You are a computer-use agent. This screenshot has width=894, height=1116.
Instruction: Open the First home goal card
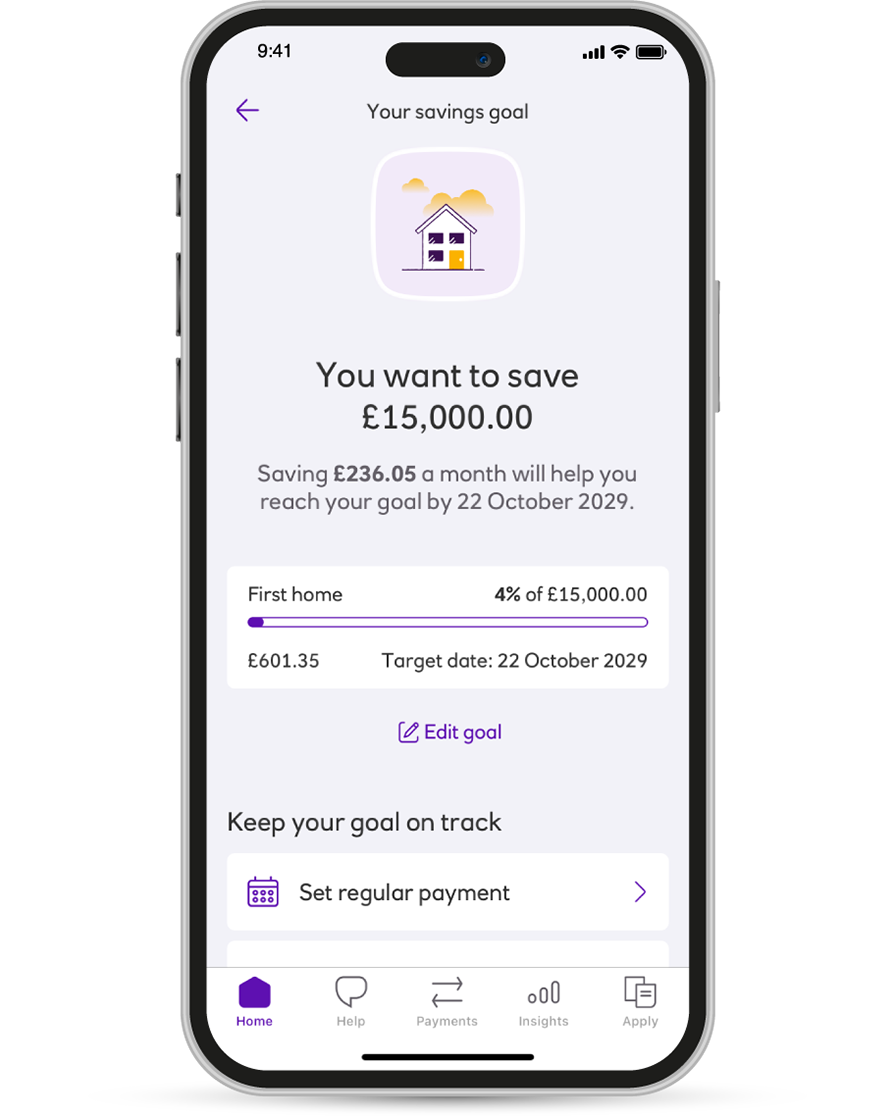447,627
